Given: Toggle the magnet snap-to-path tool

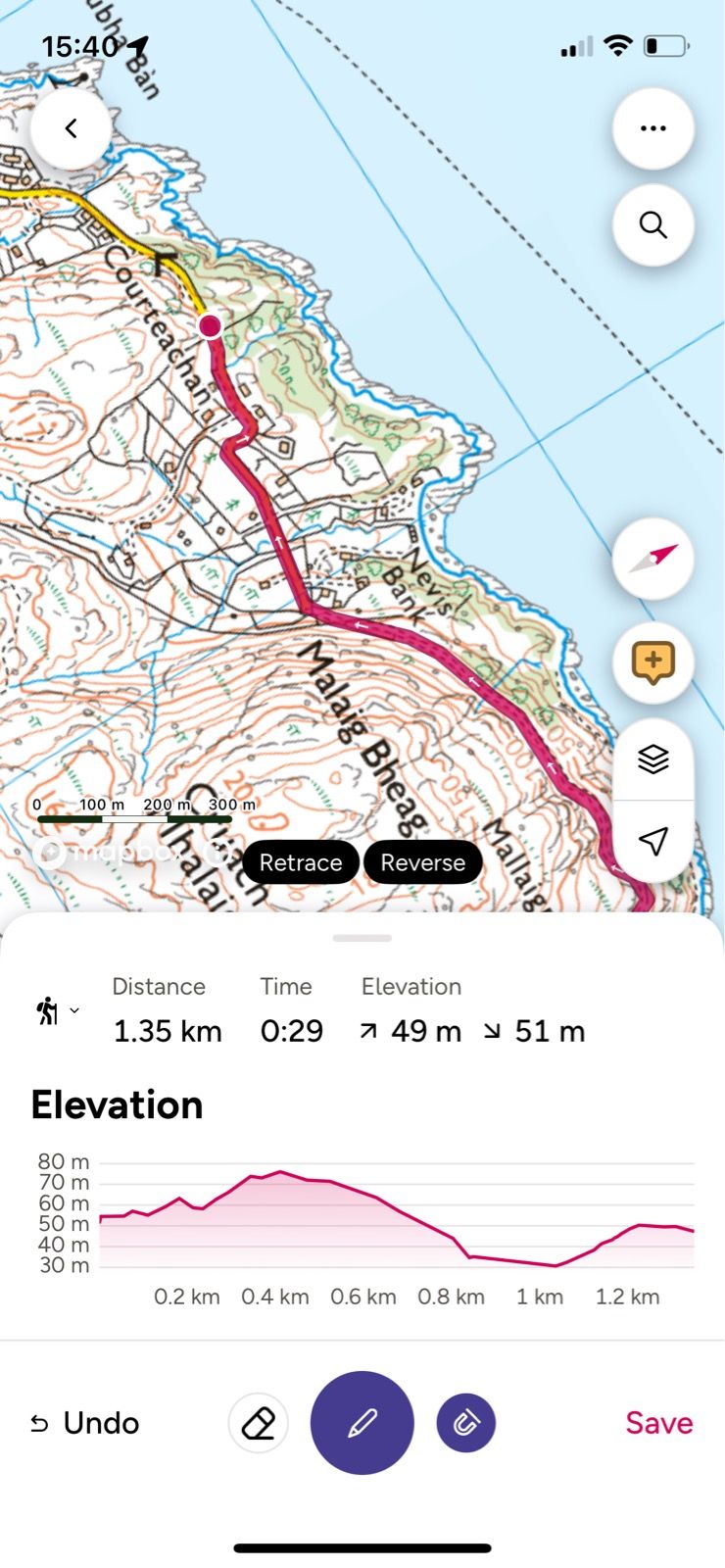Looking at the screenshot, I should point(465,1423).
